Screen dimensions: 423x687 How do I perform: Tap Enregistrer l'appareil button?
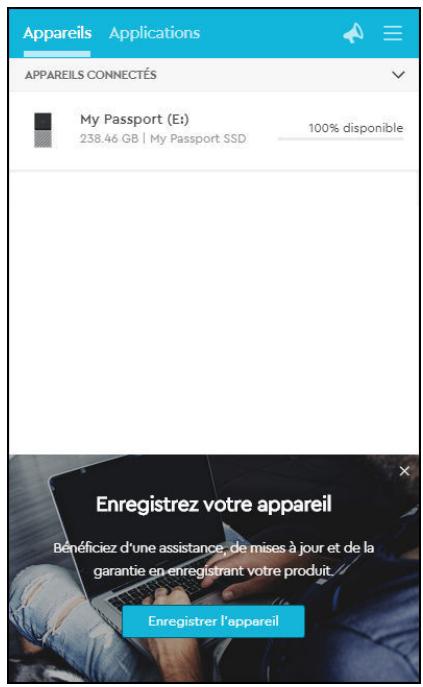pyautogui.click(x=213, y=621)
